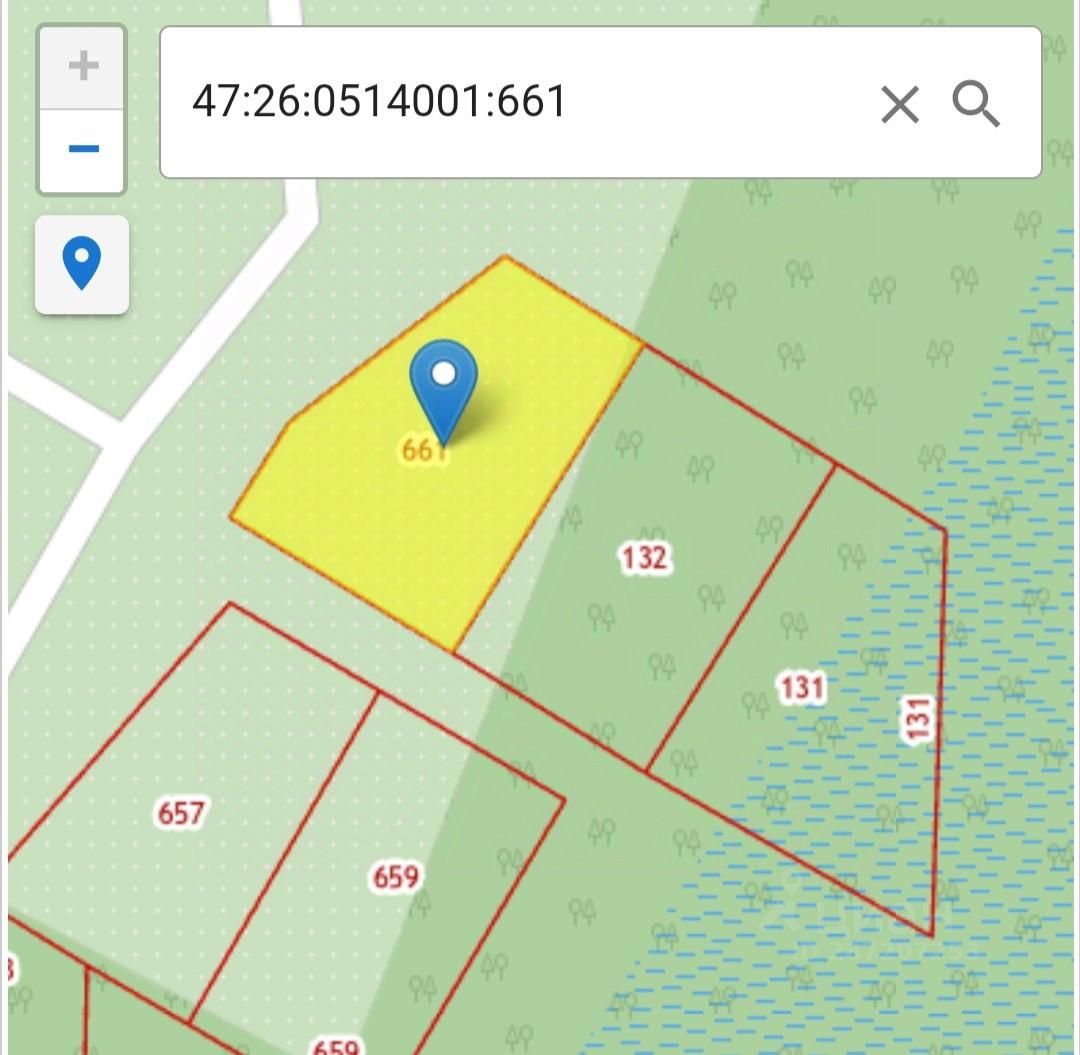The width and height of the screenshot is (1080, 1055).
Task: Zoom out of the map
Action: coord(83,150)
